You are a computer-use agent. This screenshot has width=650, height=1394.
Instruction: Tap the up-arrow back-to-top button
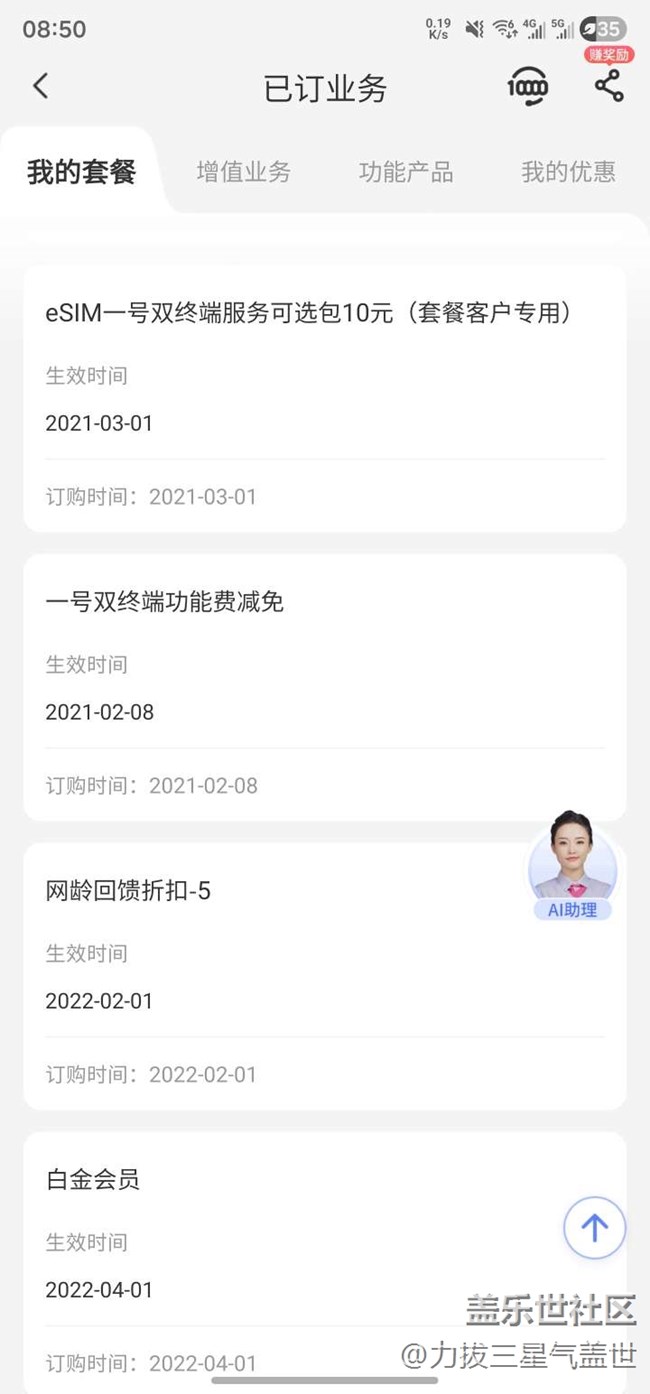[594, 1227]
